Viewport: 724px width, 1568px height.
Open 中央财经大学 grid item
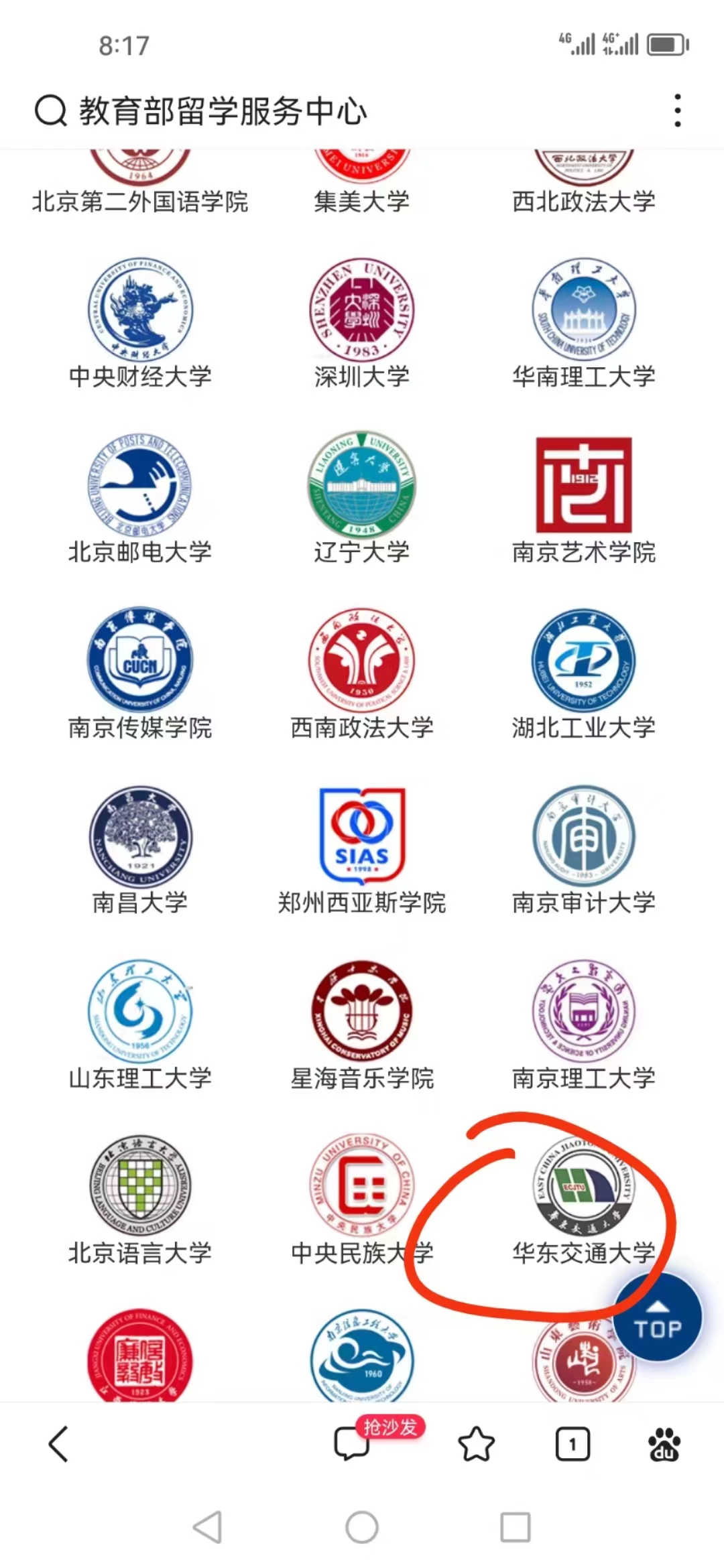140,322
